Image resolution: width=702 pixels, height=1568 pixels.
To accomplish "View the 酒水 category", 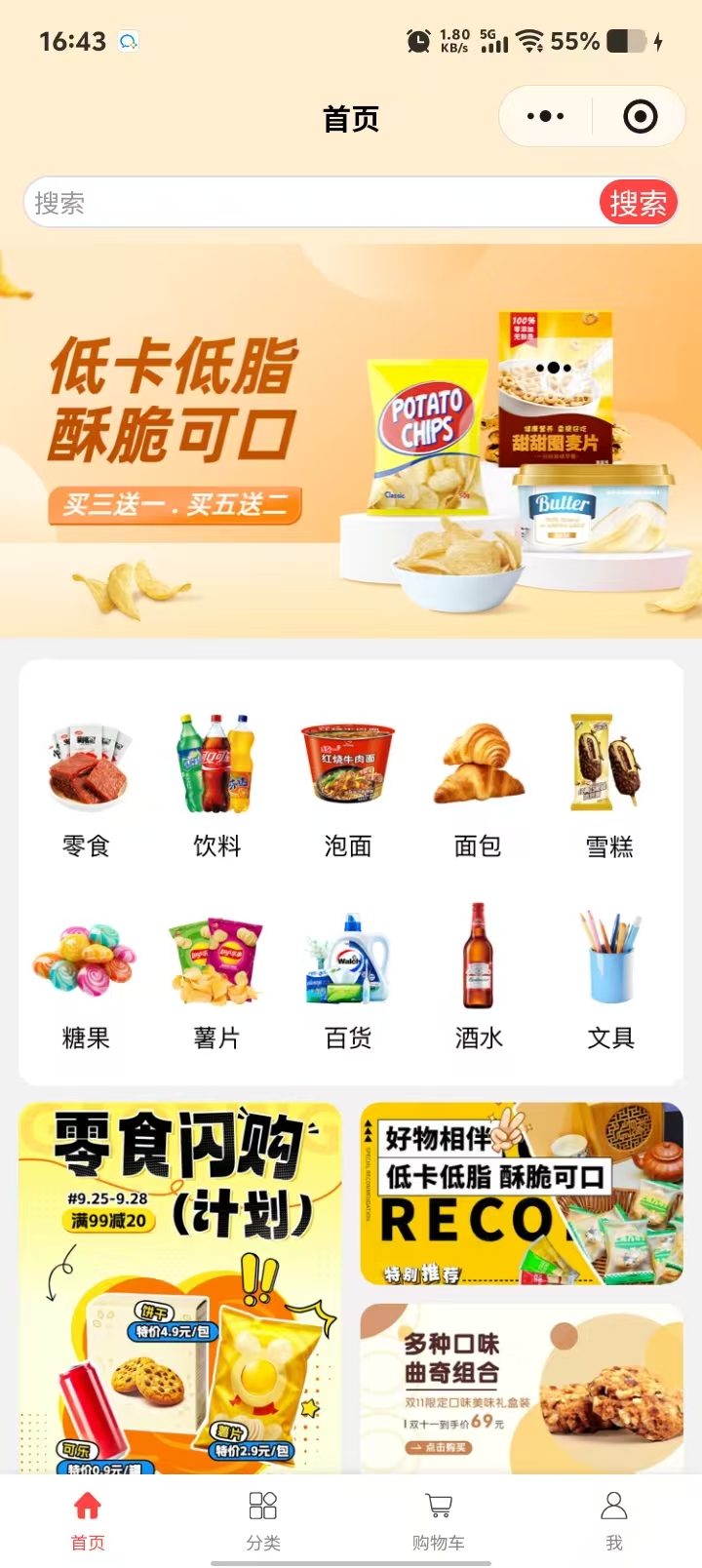I will pyautogui.click(x=479, y=977).
